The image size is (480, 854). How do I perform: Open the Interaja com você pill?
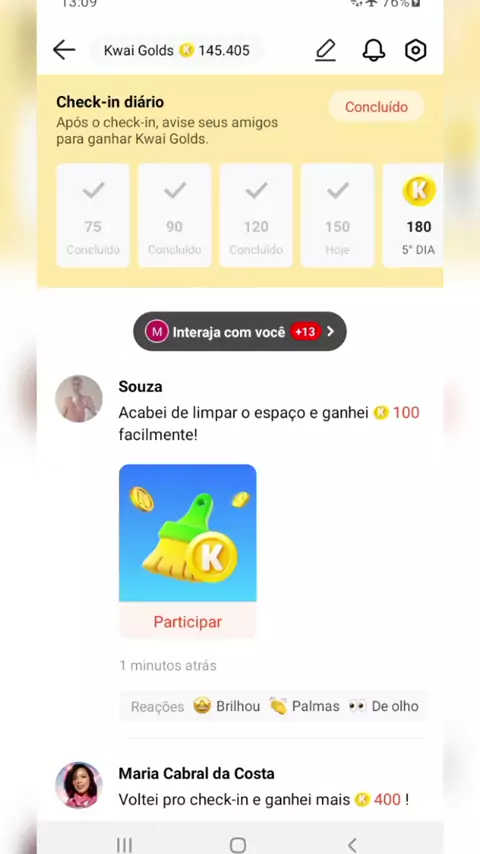[240, 331]
